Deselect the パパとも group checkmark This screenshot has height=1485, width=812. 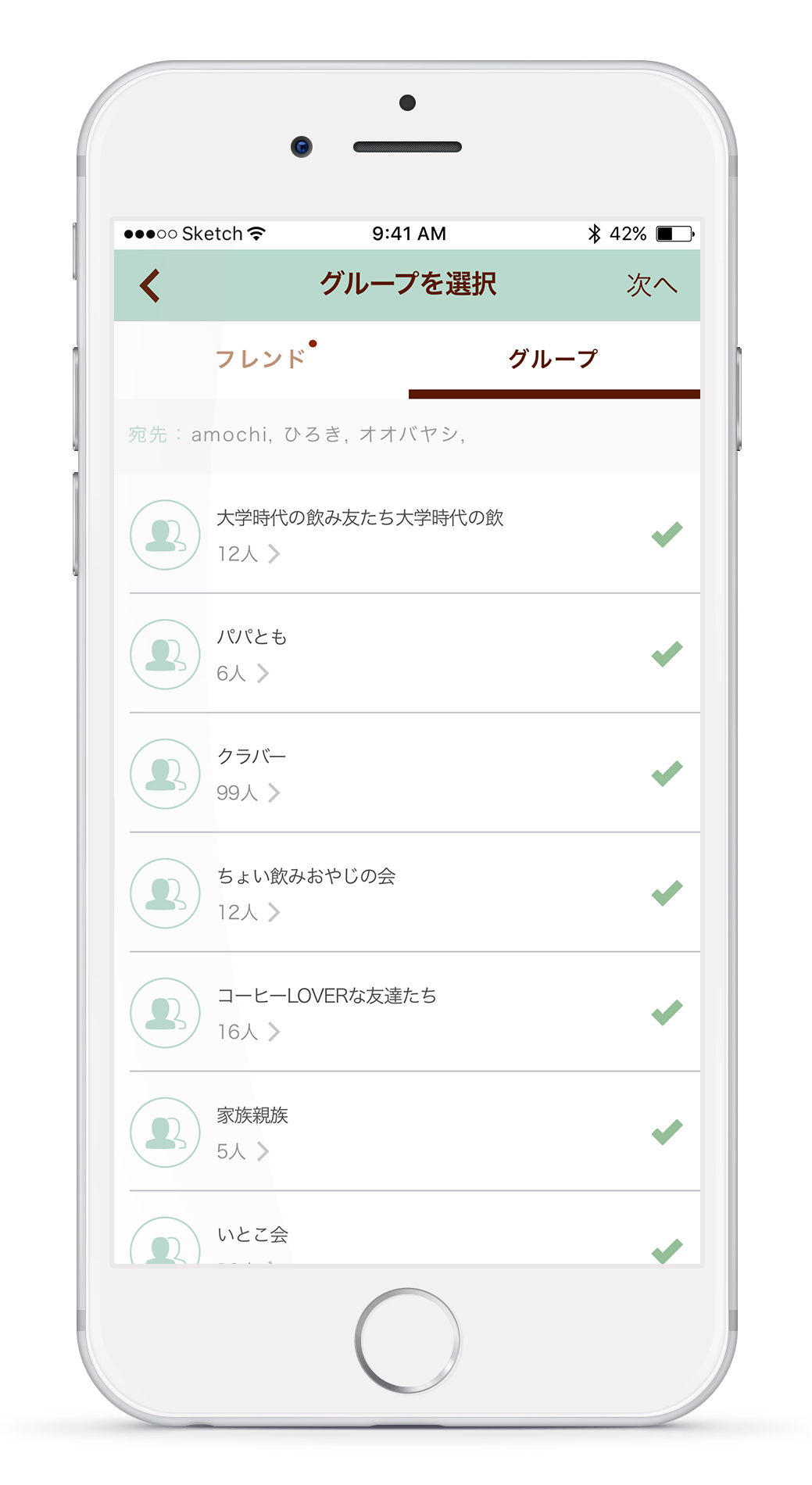[667, 654]
